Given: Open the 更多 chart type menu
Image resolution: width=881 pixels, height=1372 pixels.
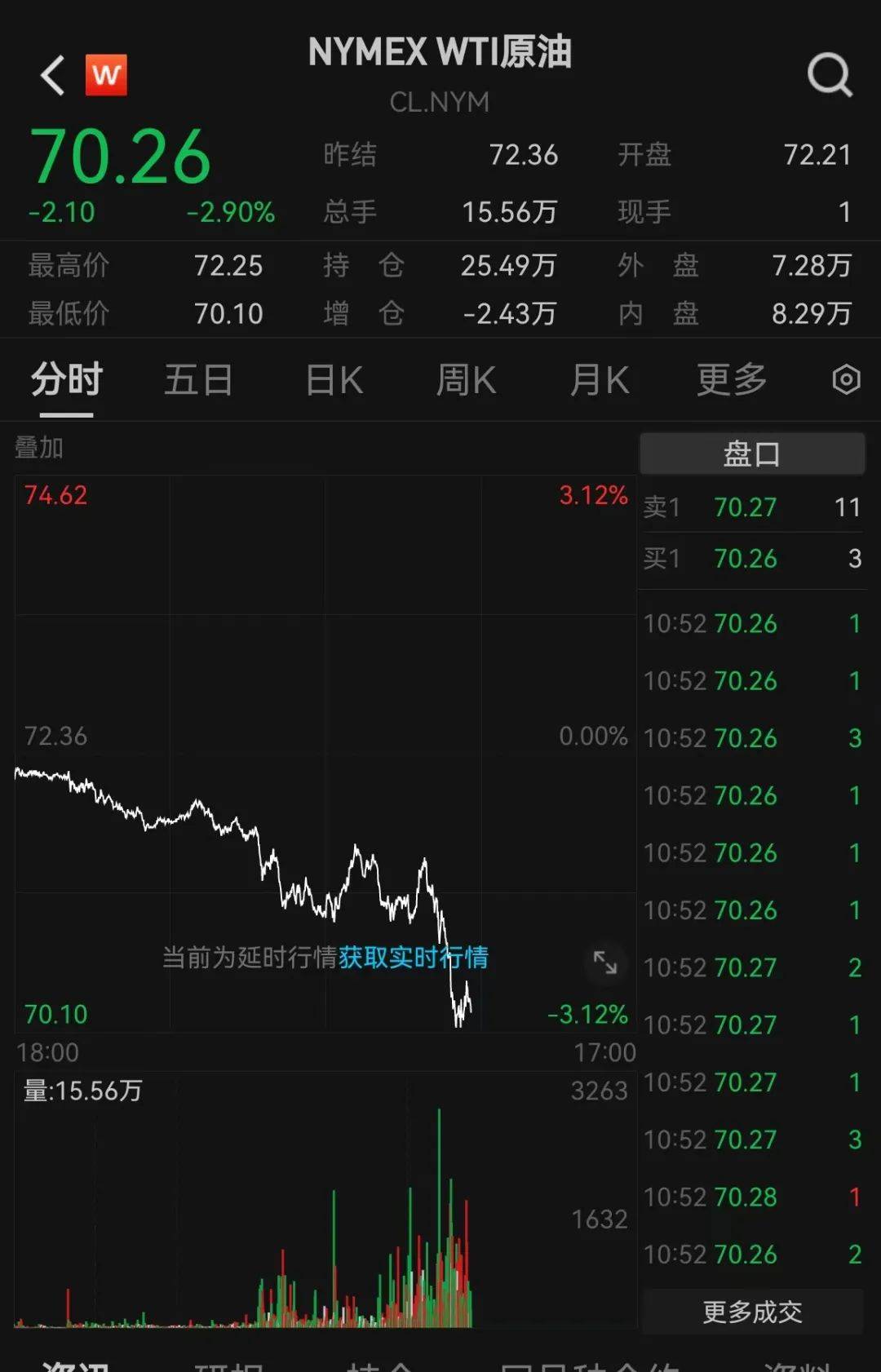Looking at the screenshot, I should (731, 379).
